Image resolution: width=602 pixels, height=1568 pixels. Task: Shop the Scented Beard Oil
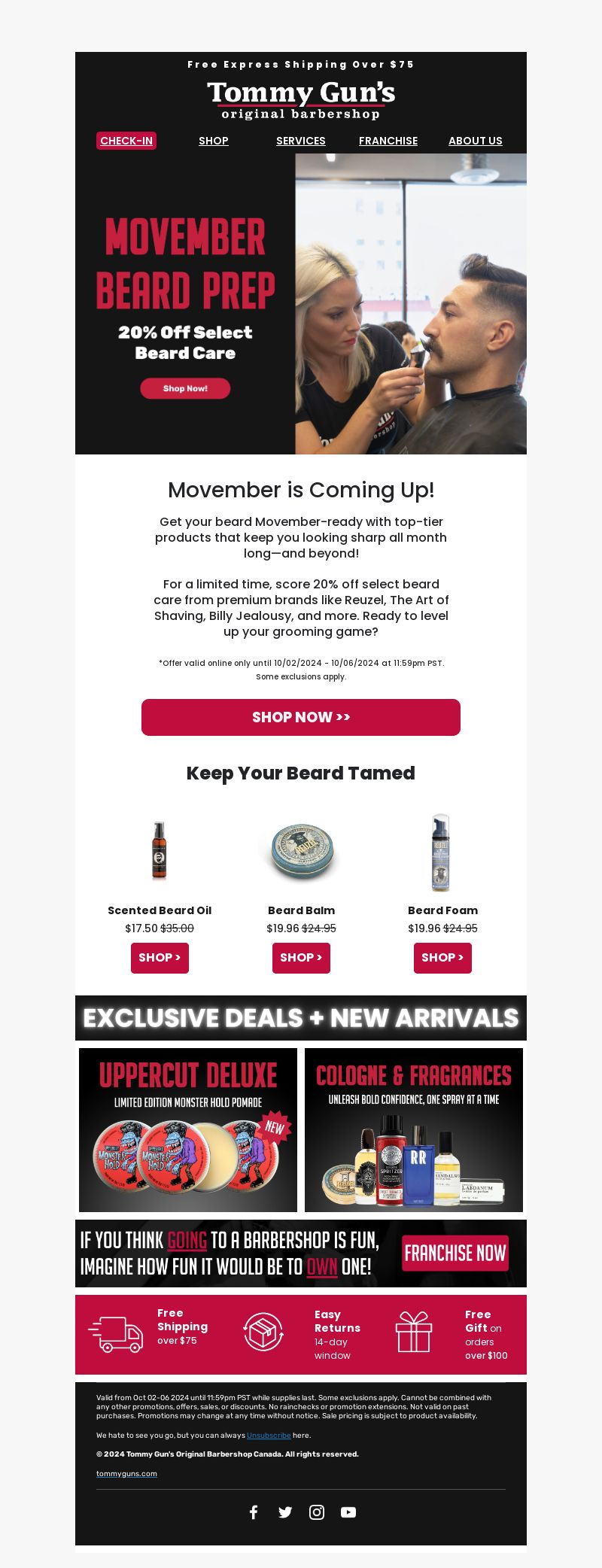click(x=160, y=958)
